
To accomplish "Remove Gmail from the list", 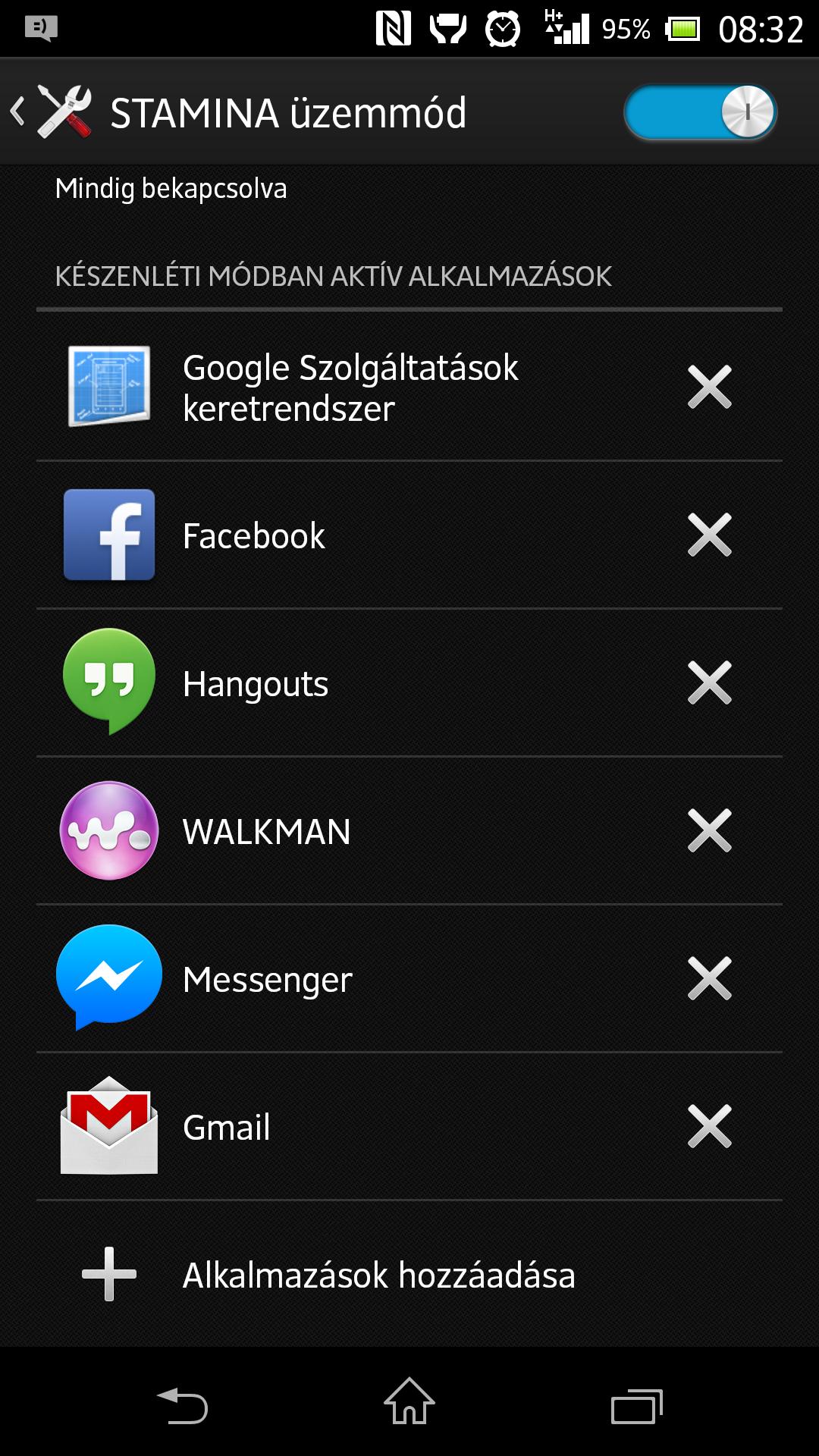I will (709, 1126).
